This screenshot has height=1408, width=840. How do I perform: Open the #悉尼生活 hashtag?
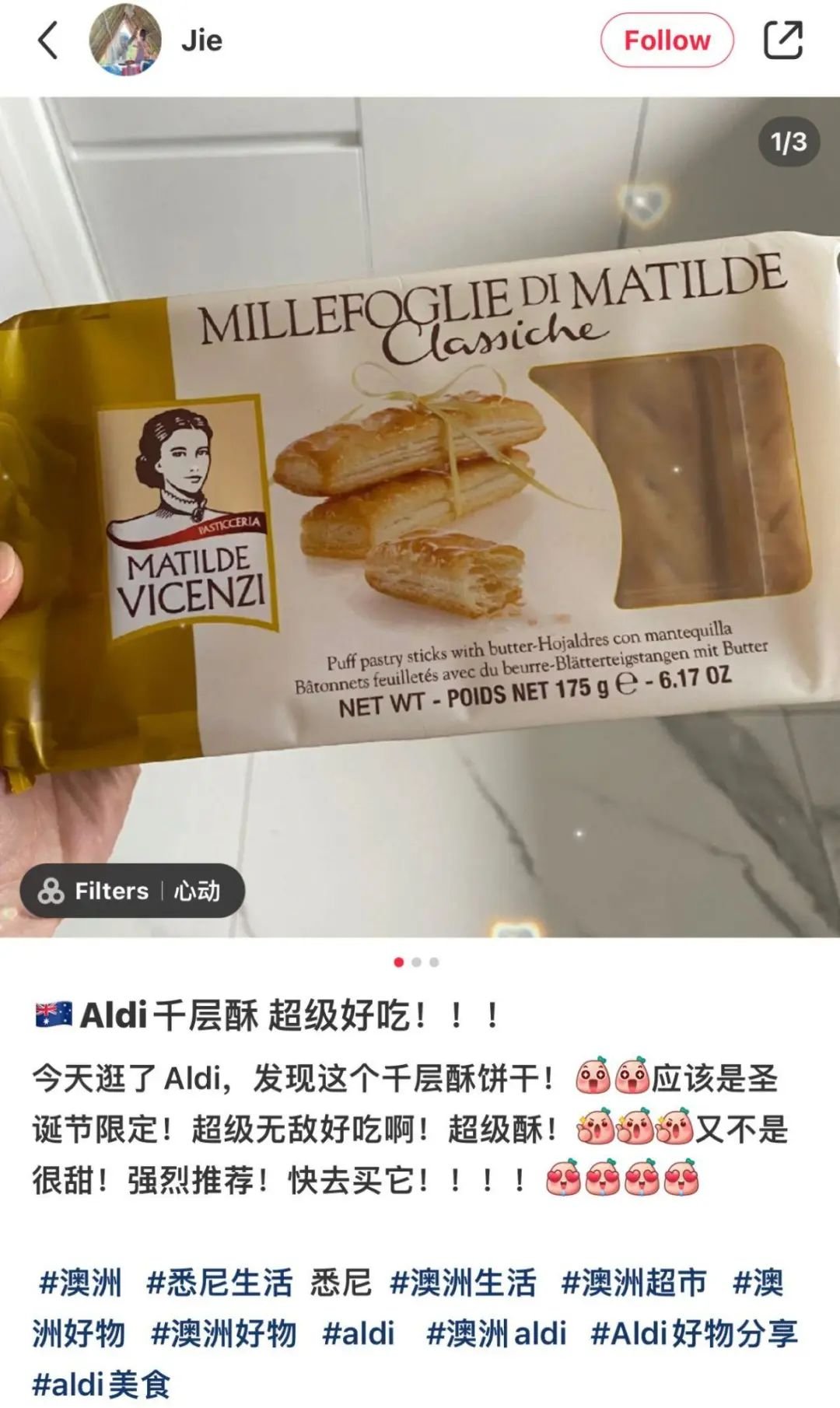pos(219,1283)
